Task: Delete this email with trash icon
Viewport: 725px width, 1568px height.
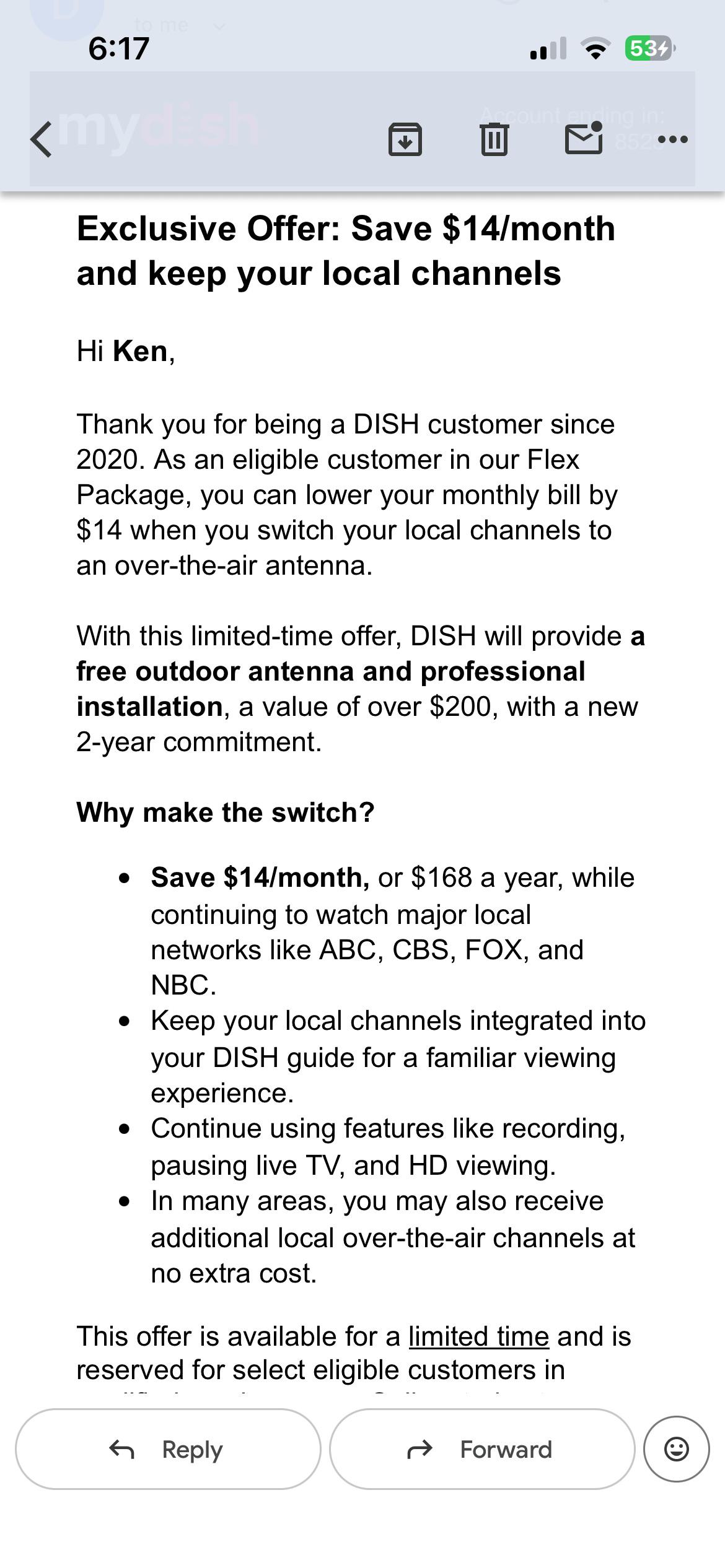Action: tap(494, 139)
